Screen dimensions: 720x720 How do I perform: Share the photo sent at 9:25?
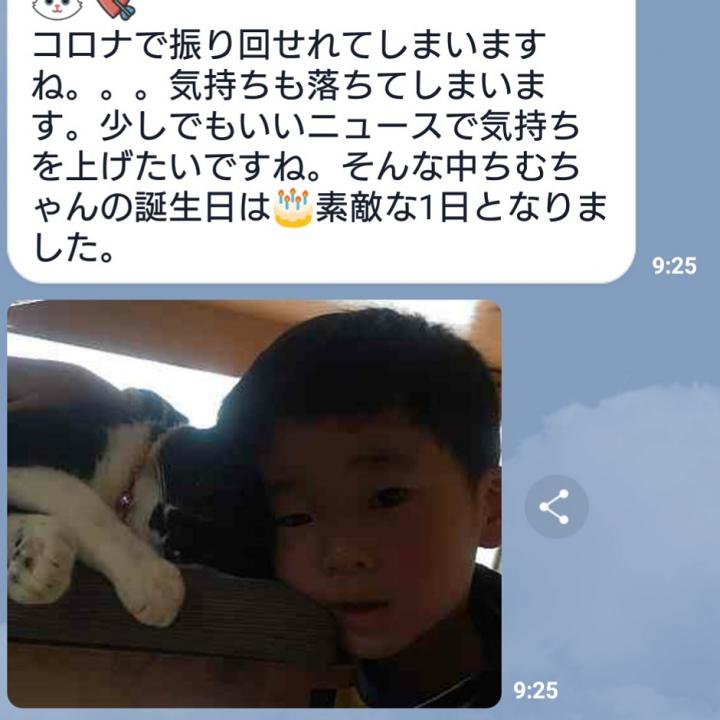click(x=556, y=507)
